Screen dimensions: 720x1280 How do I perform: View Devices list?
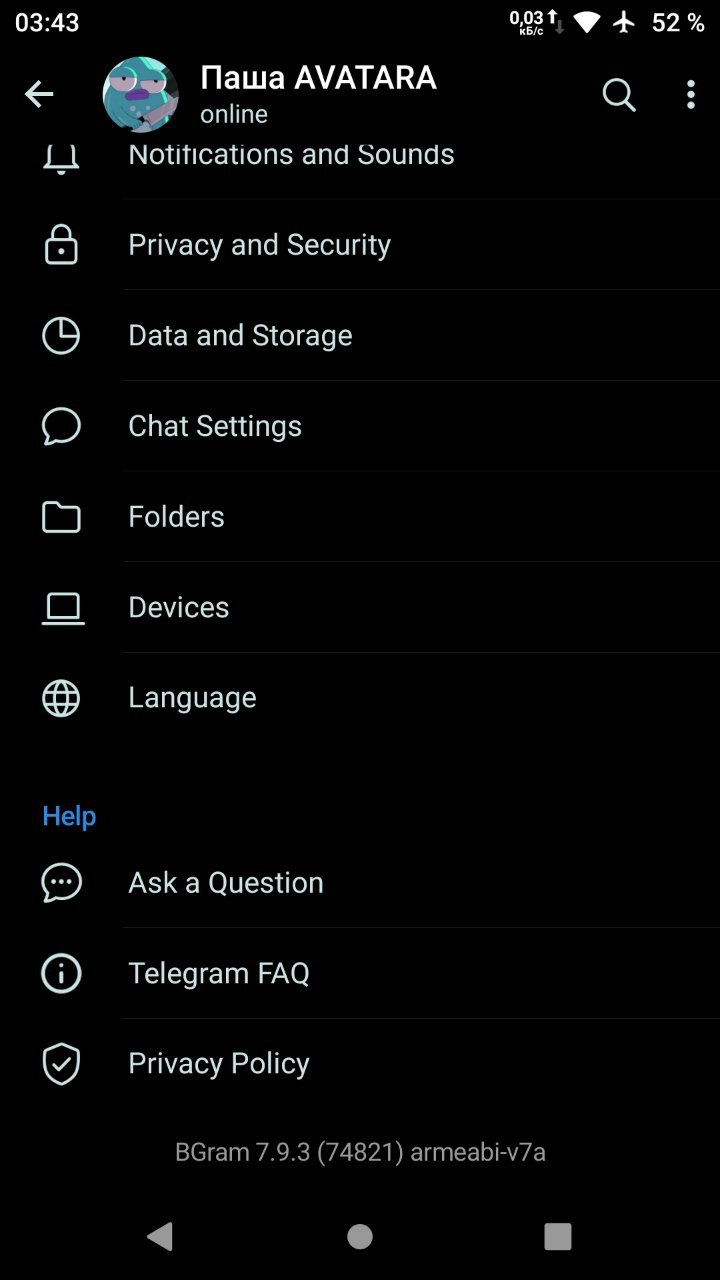coord(360,607)
